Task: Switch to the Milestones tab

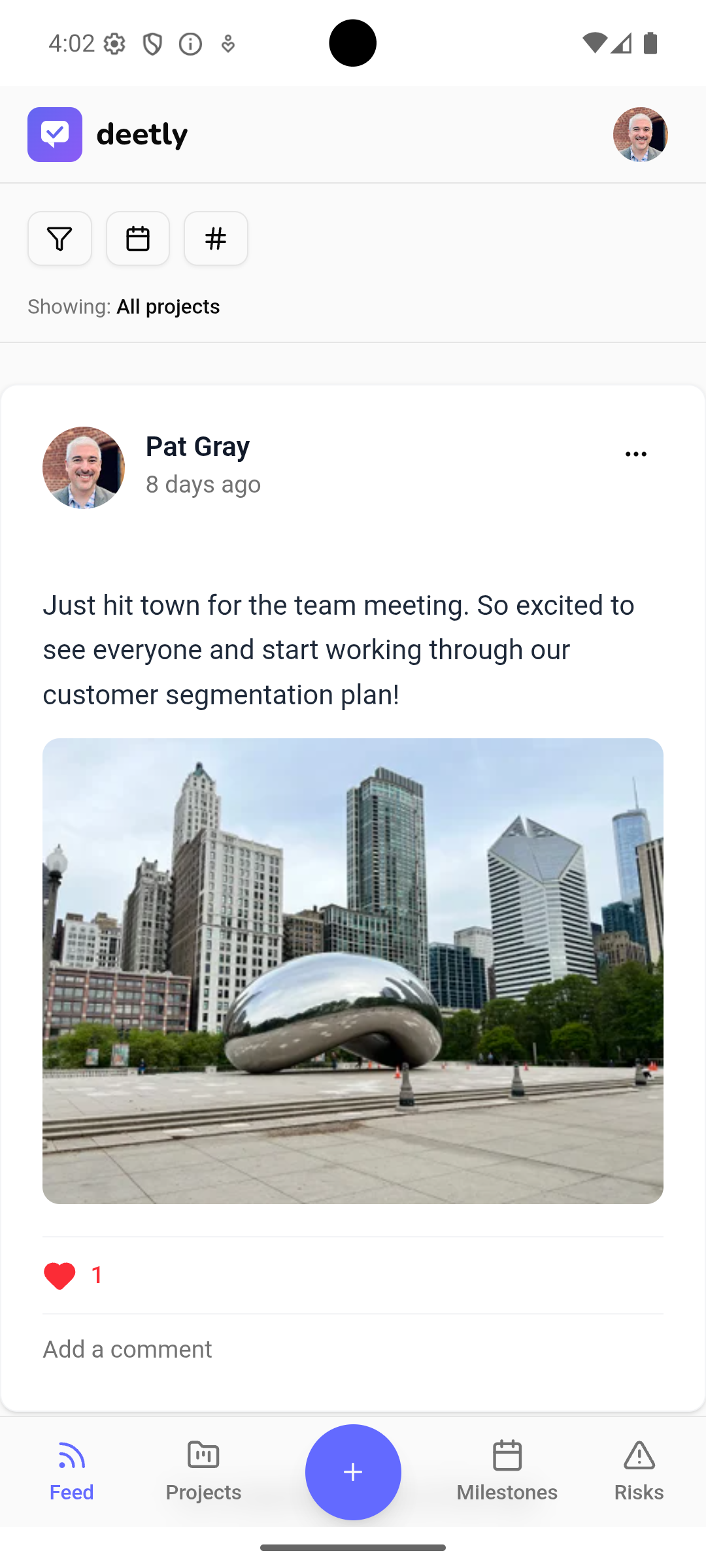Action: point(507,1471)
